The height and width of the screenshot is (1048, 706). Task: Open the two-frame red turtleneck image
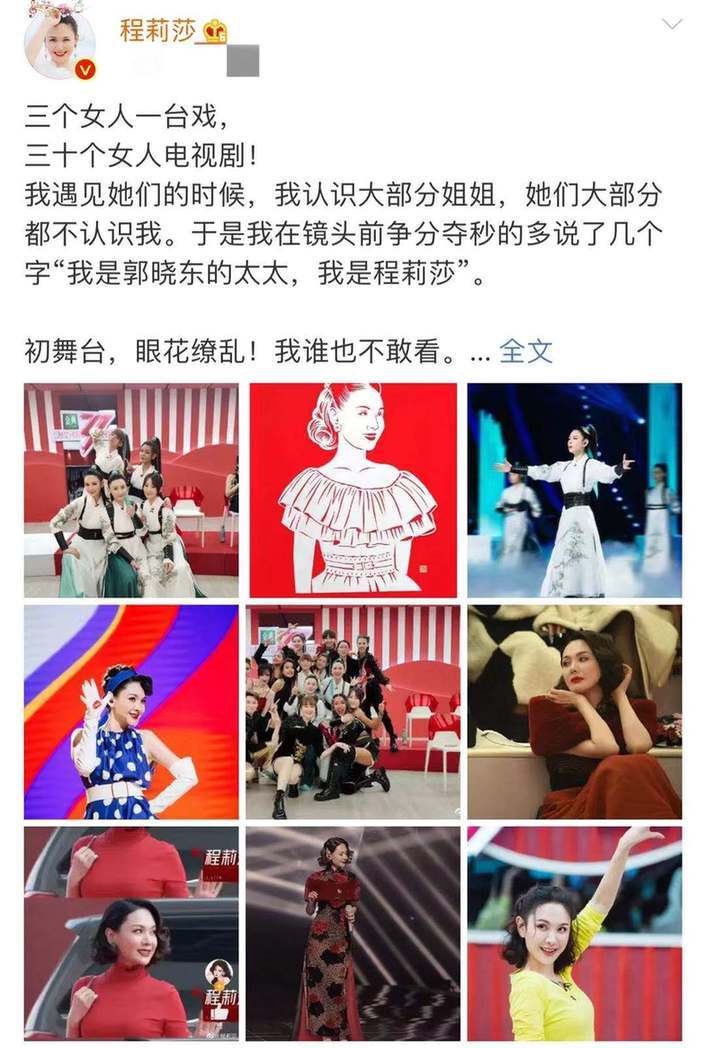click(132, 933)
